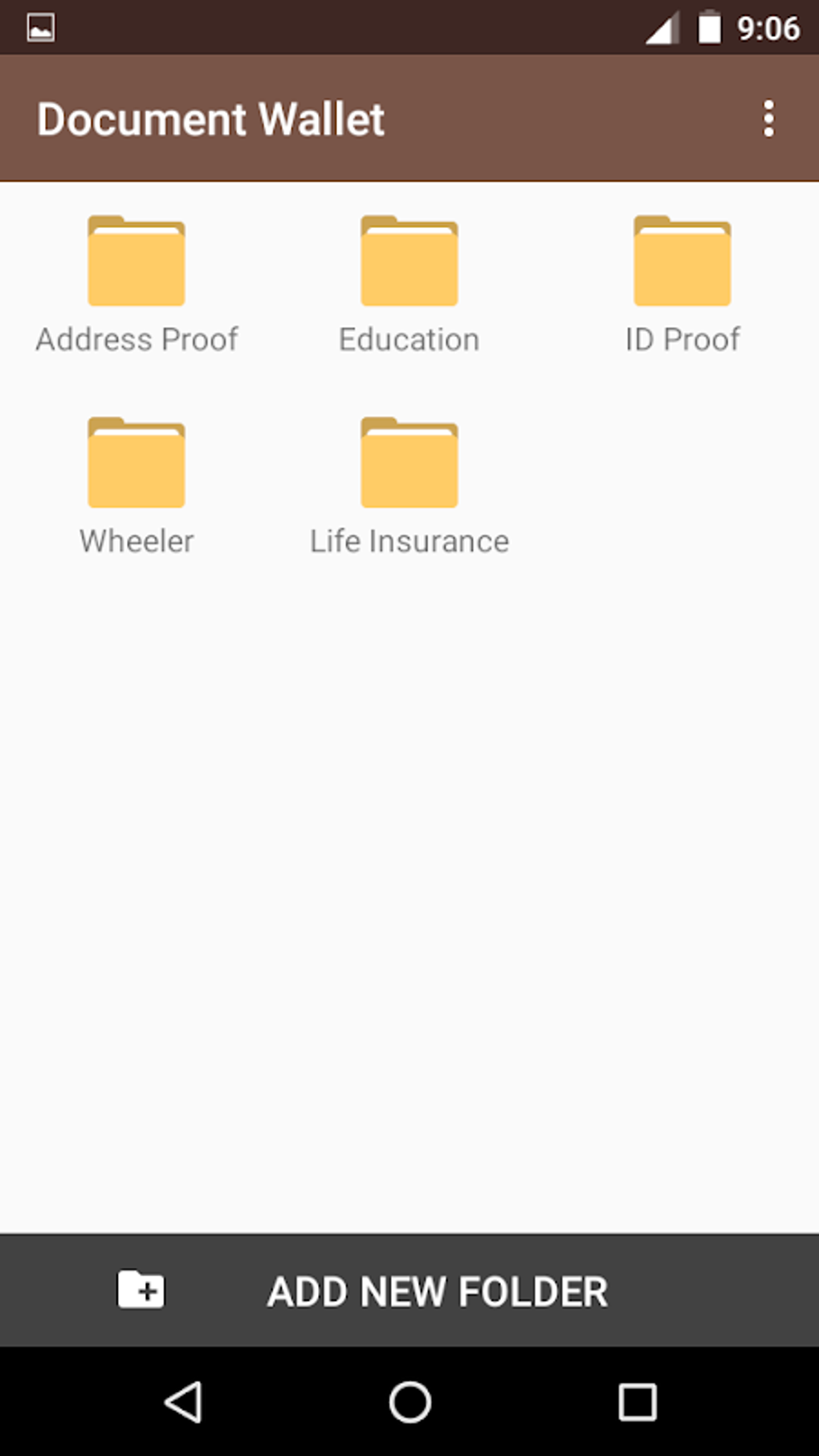819x1456 pixels.
Task: Tap the signal strength indicator
Action: [663, 27]
